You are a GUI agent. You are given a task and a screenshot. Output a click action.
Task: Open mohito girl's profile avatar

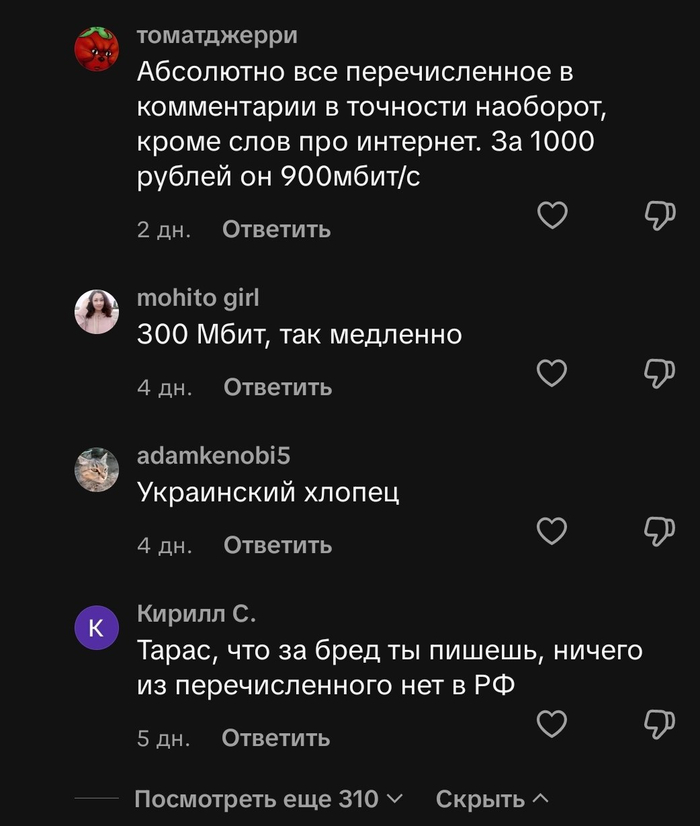pyautogui.click(x=97, y=311)
